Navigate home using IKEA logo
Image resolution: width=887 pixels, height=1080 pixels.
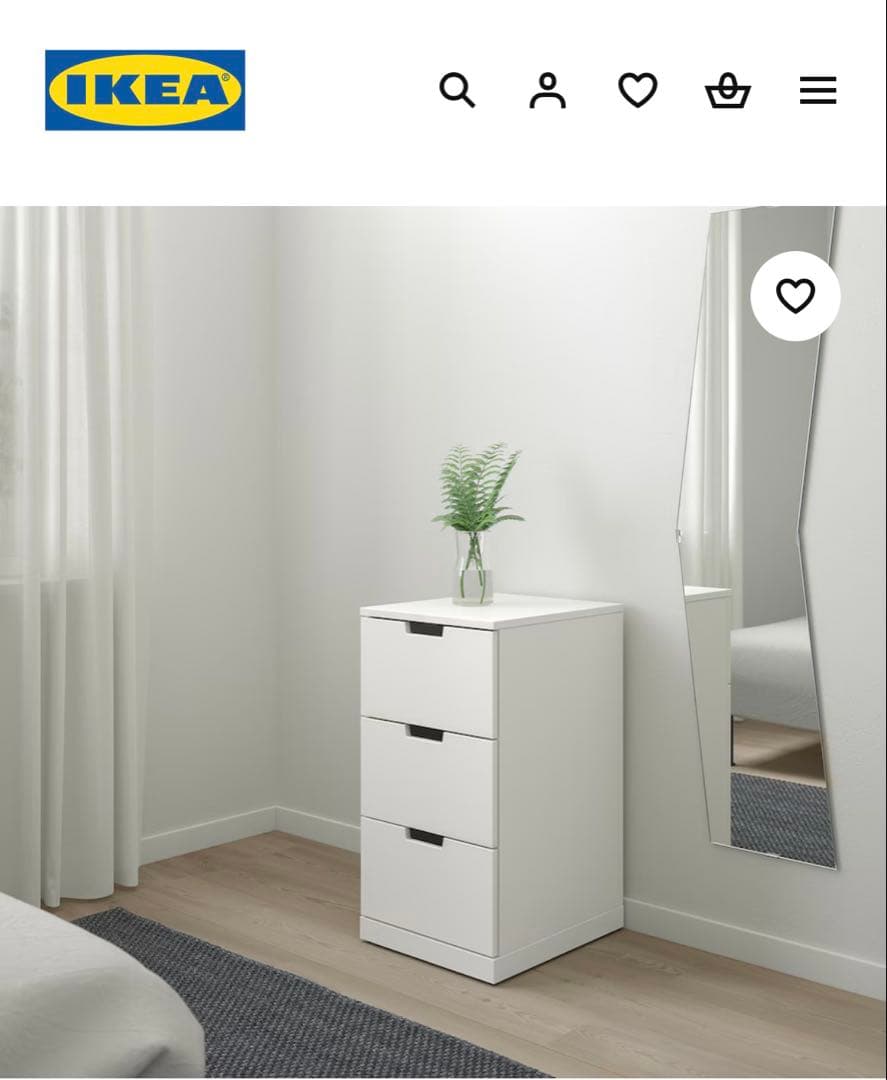[x=144, y=89]
